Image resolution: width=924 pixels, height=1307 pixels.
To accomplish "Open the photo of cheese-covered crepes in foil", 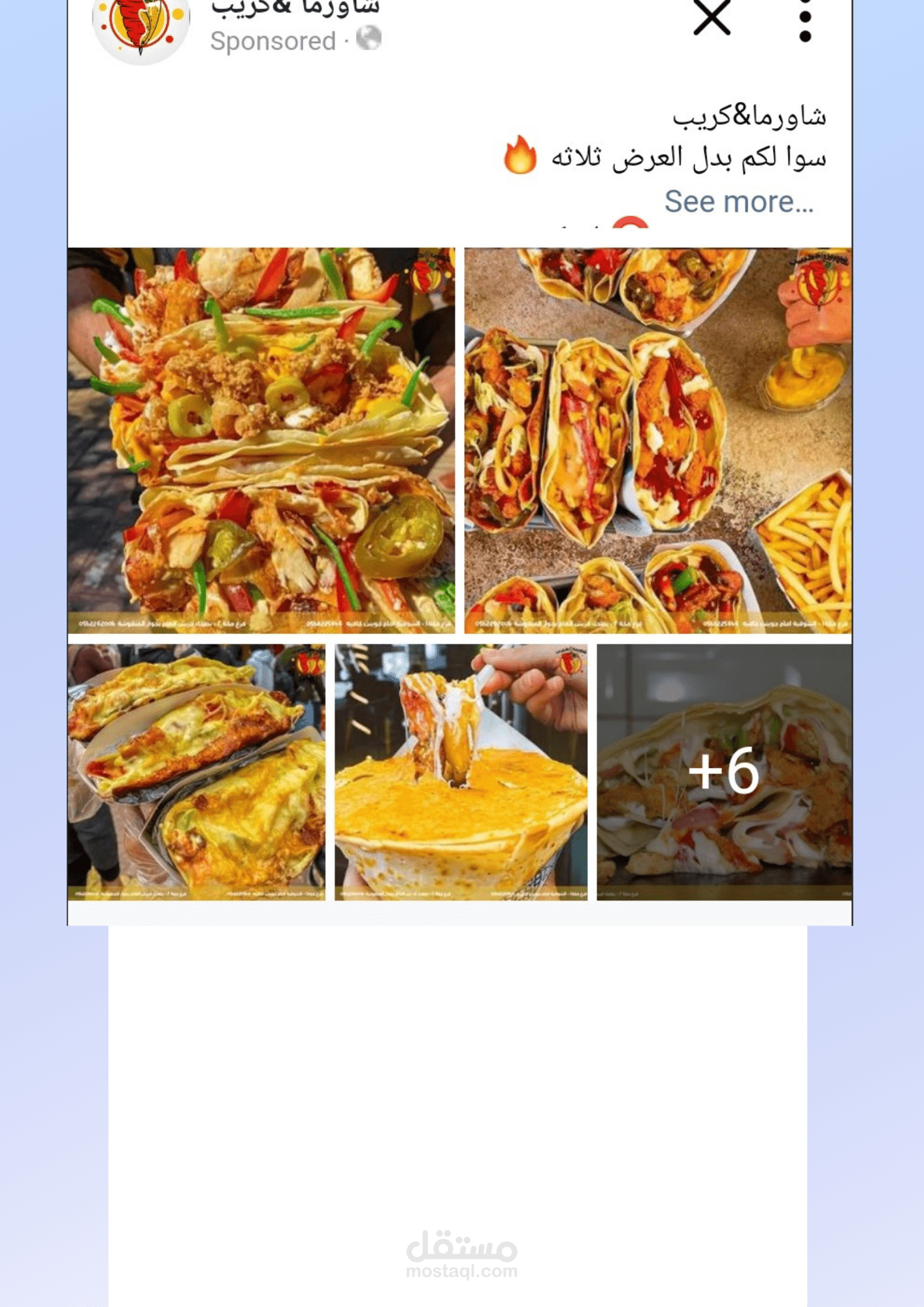I will tap(196, 771).
